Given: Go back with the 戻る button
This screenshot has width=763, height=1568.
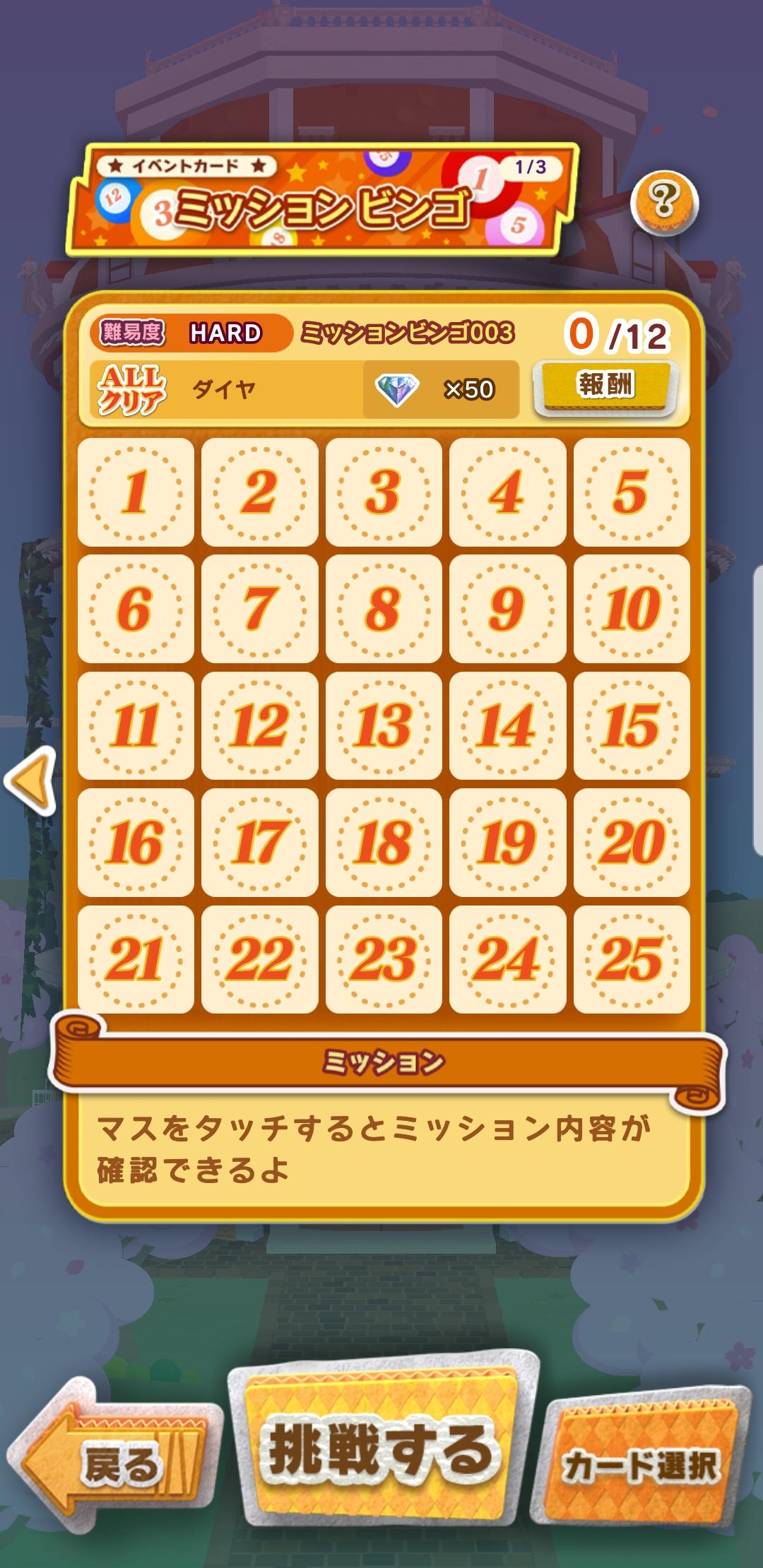Looking at the screenshot, I should 113,1459.
